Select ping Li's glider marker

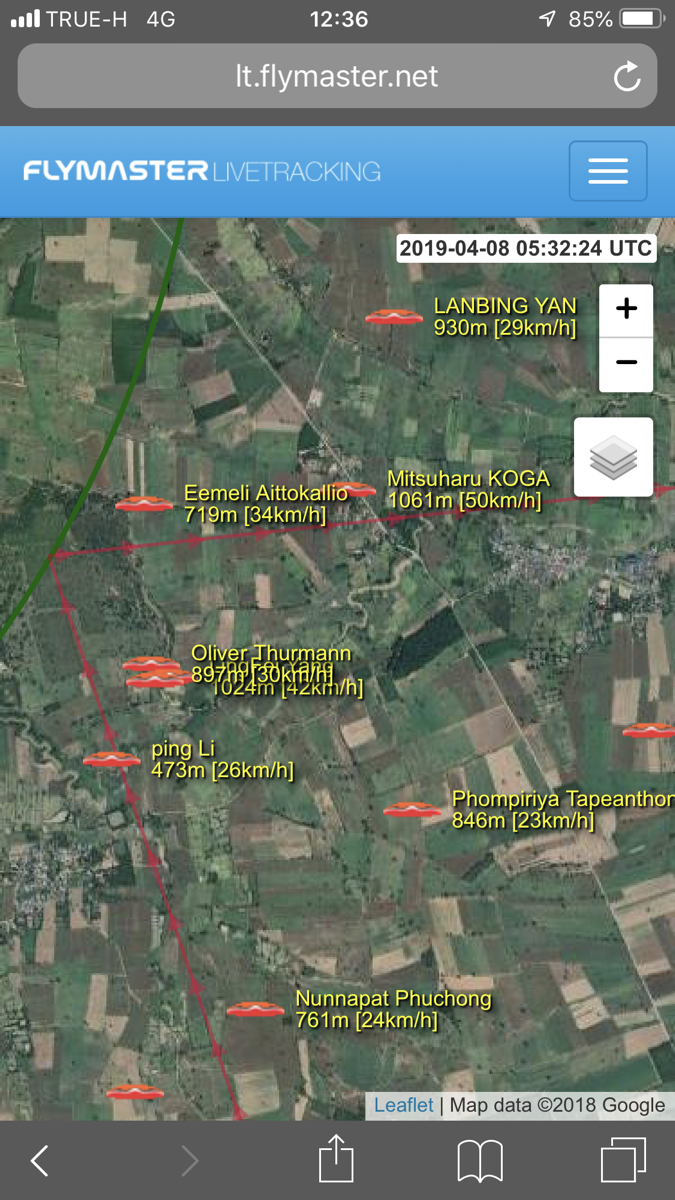coord(112,760)
